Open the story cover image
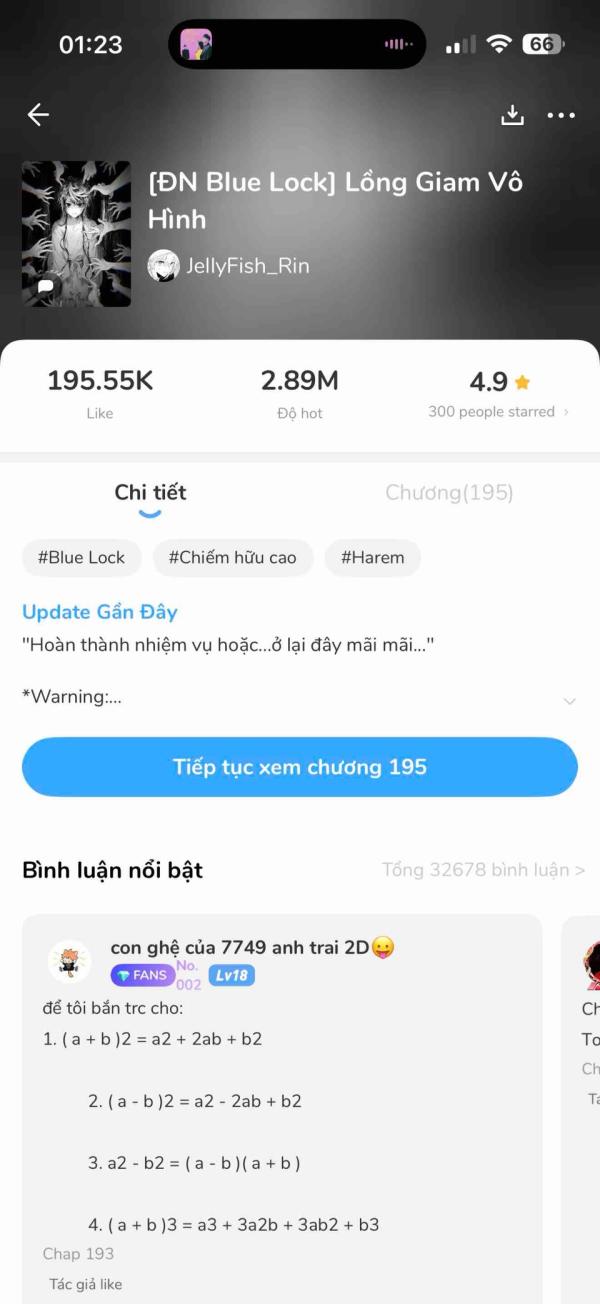The height and width of the screenshot is (1304, 600). coord(76,233)
